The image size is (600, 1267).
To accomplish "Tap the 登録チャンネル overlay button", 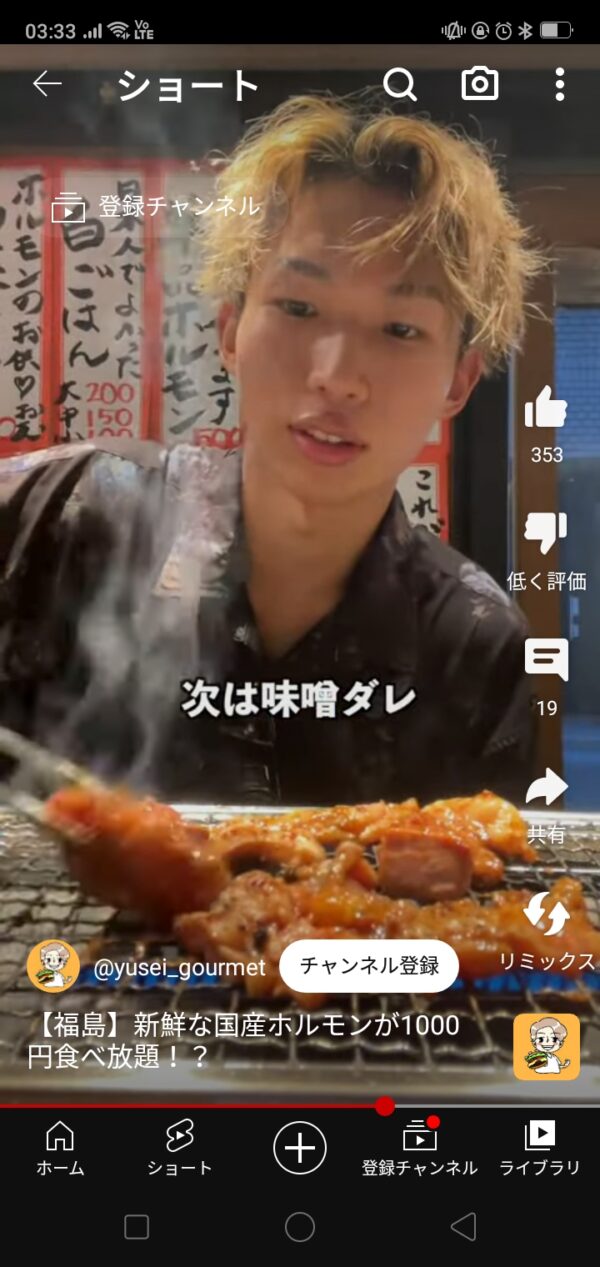I will [156, 207].
